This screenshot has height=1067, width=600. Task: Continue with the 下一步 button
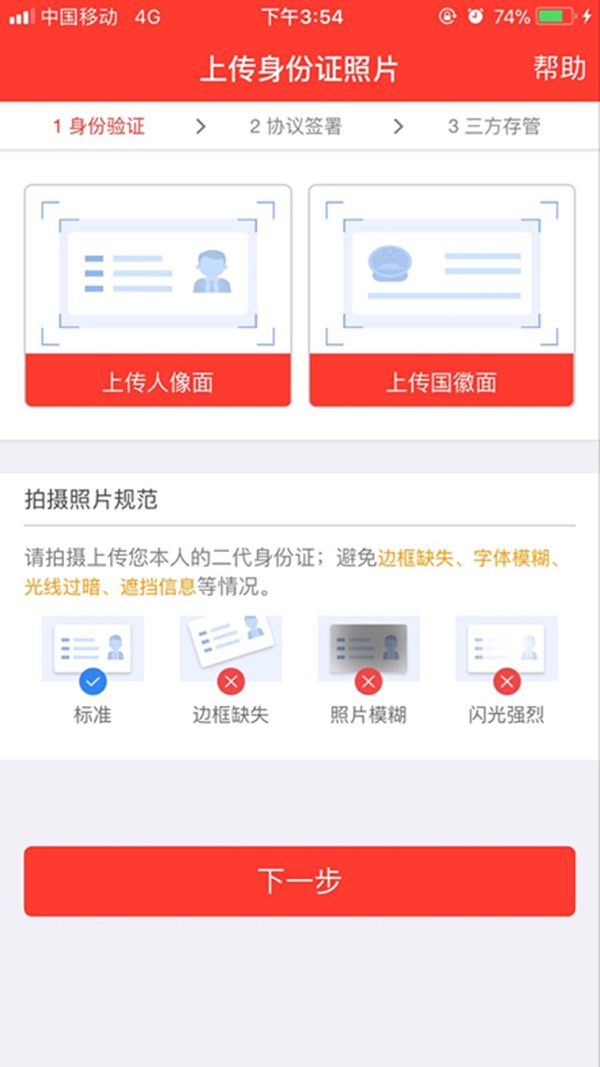point(299,881)
